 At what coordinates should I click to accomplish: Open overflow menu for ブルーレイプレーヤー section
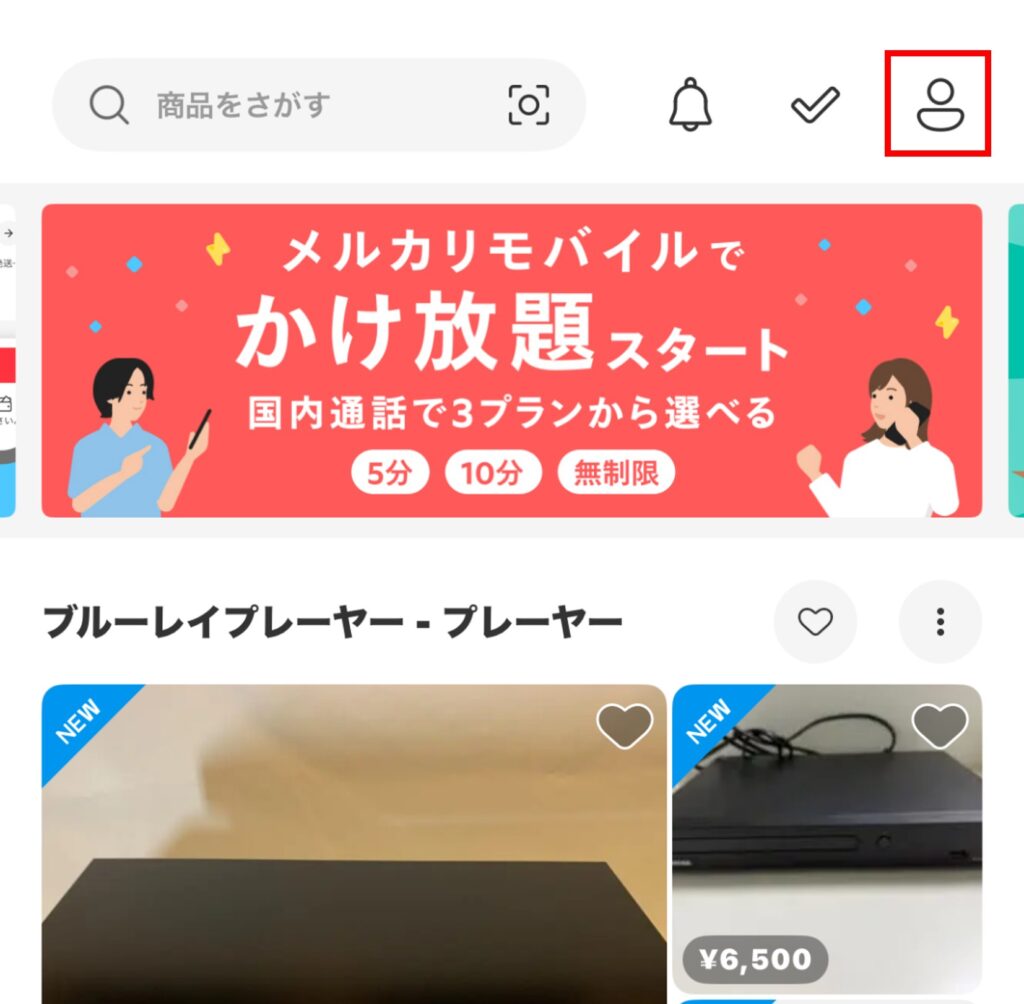point(940,622)
